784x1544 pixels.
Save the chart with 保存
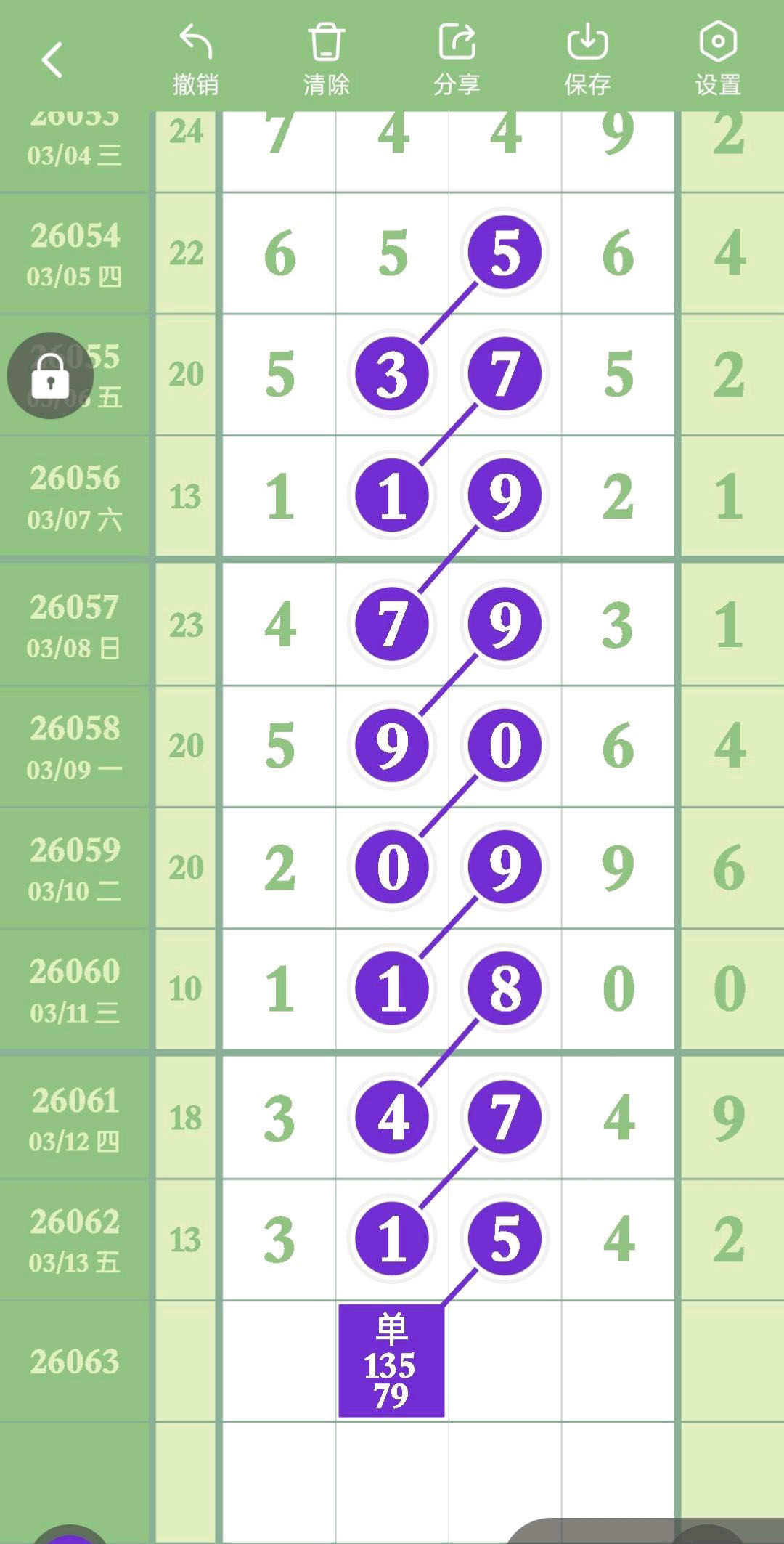(x=587, y=60)
